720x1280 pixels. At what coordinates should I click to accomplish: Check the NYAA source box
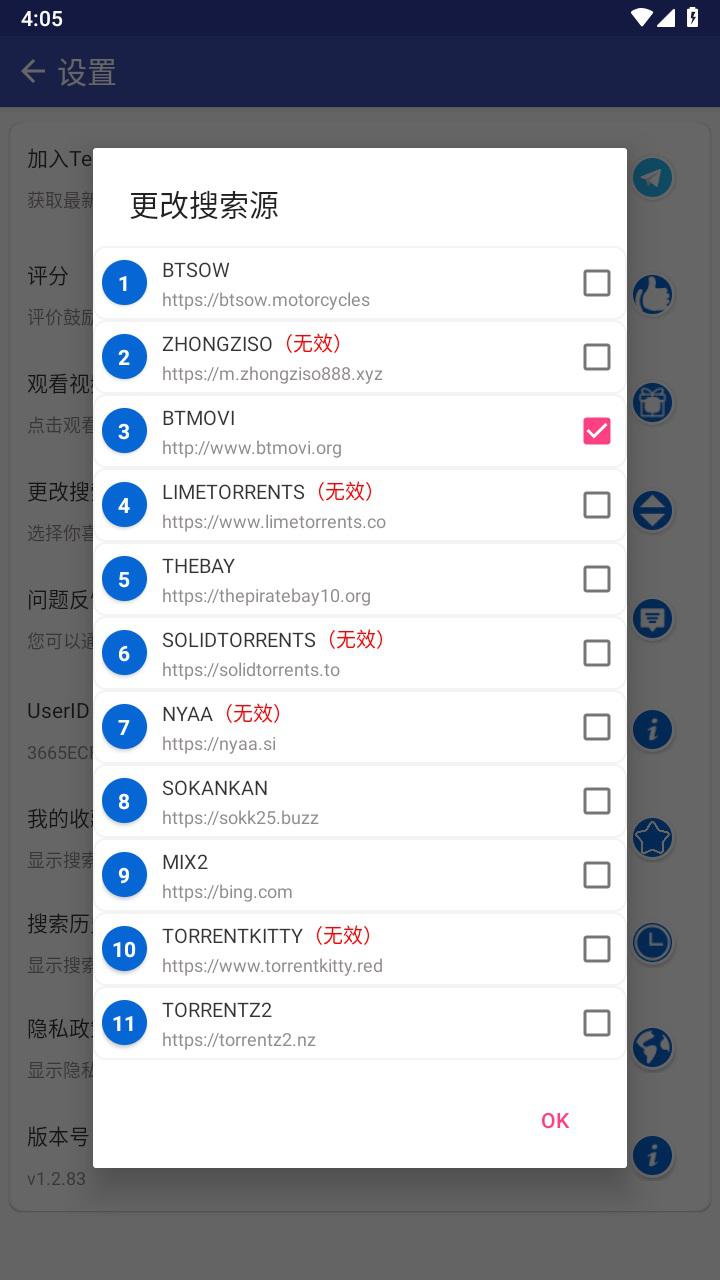597,727
